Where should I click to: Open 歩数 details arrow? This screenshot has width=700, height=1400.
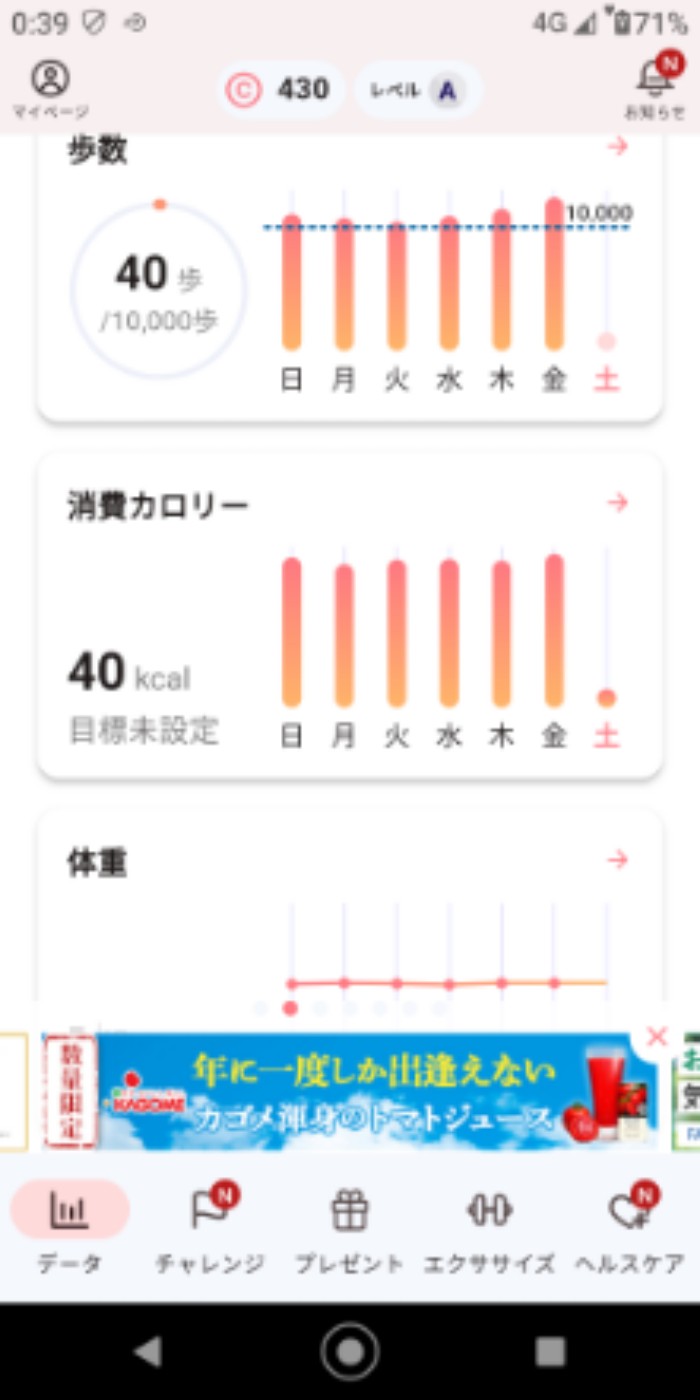[618, 147]
